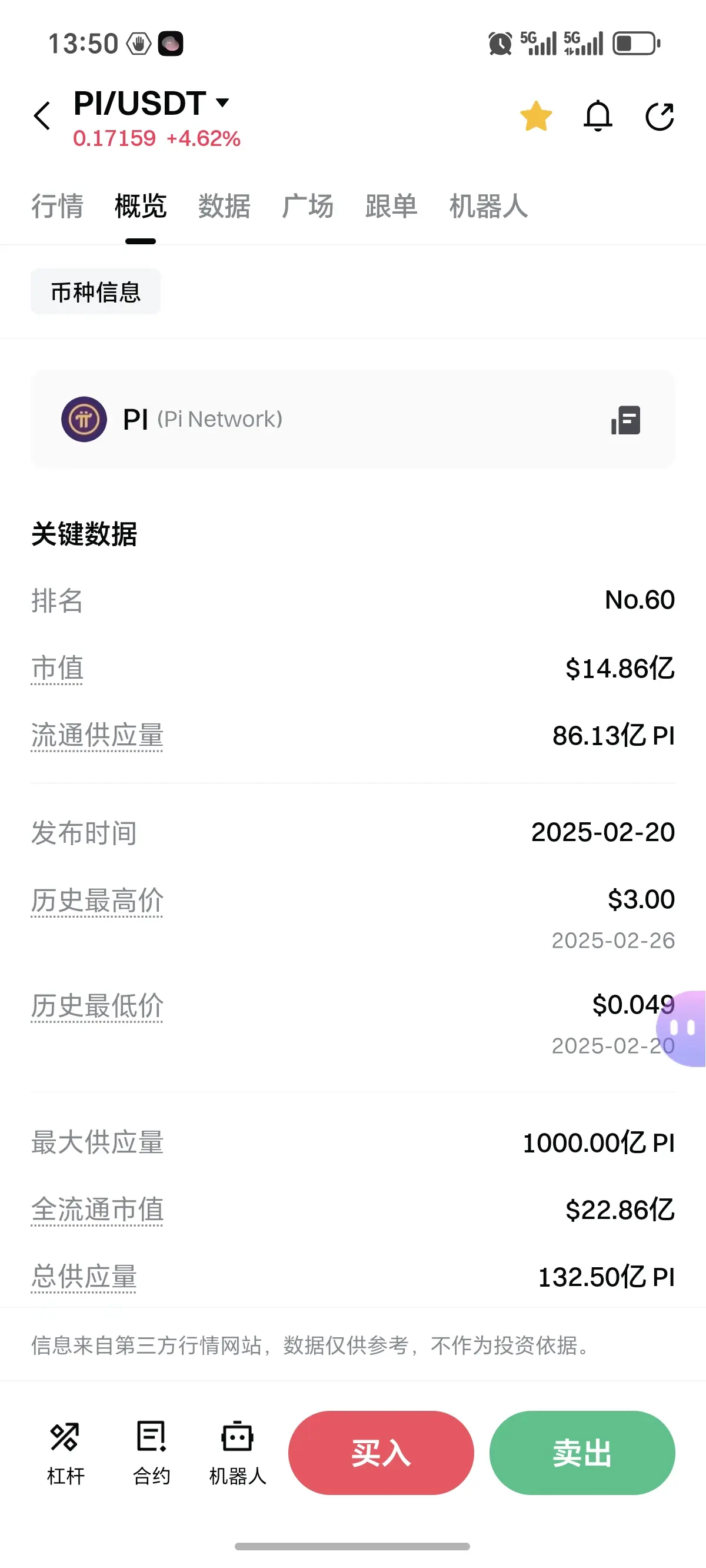Open 杠杆 margin trading
The width and height of the screenshot is (706, 1568).
(65, 1453)
